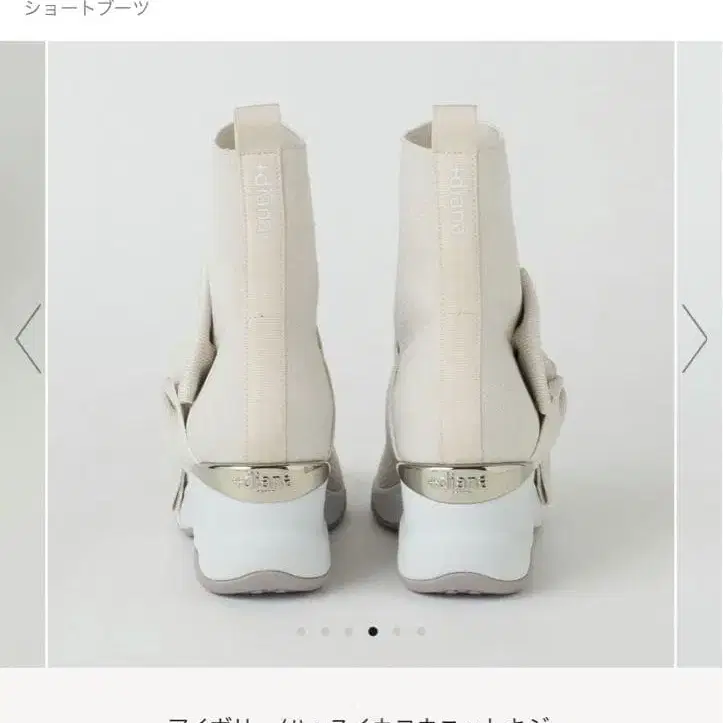Viewport: 723px width, 723px height.
Task: Jump to the last image dot
Action: (421, 631)
